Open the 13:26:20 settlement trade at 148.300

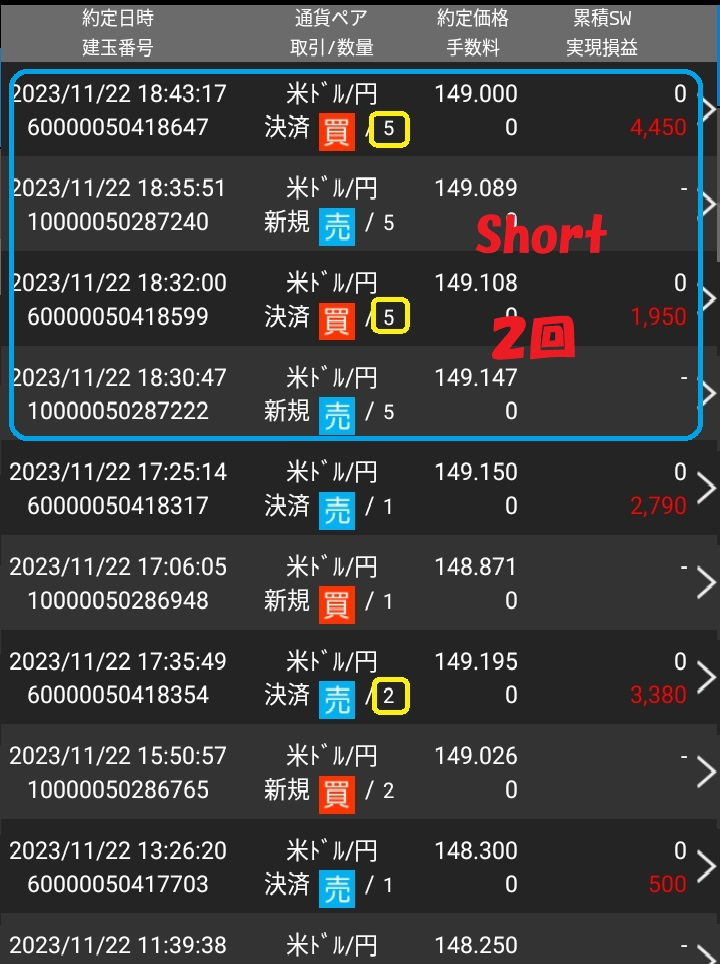coord(360,866)
